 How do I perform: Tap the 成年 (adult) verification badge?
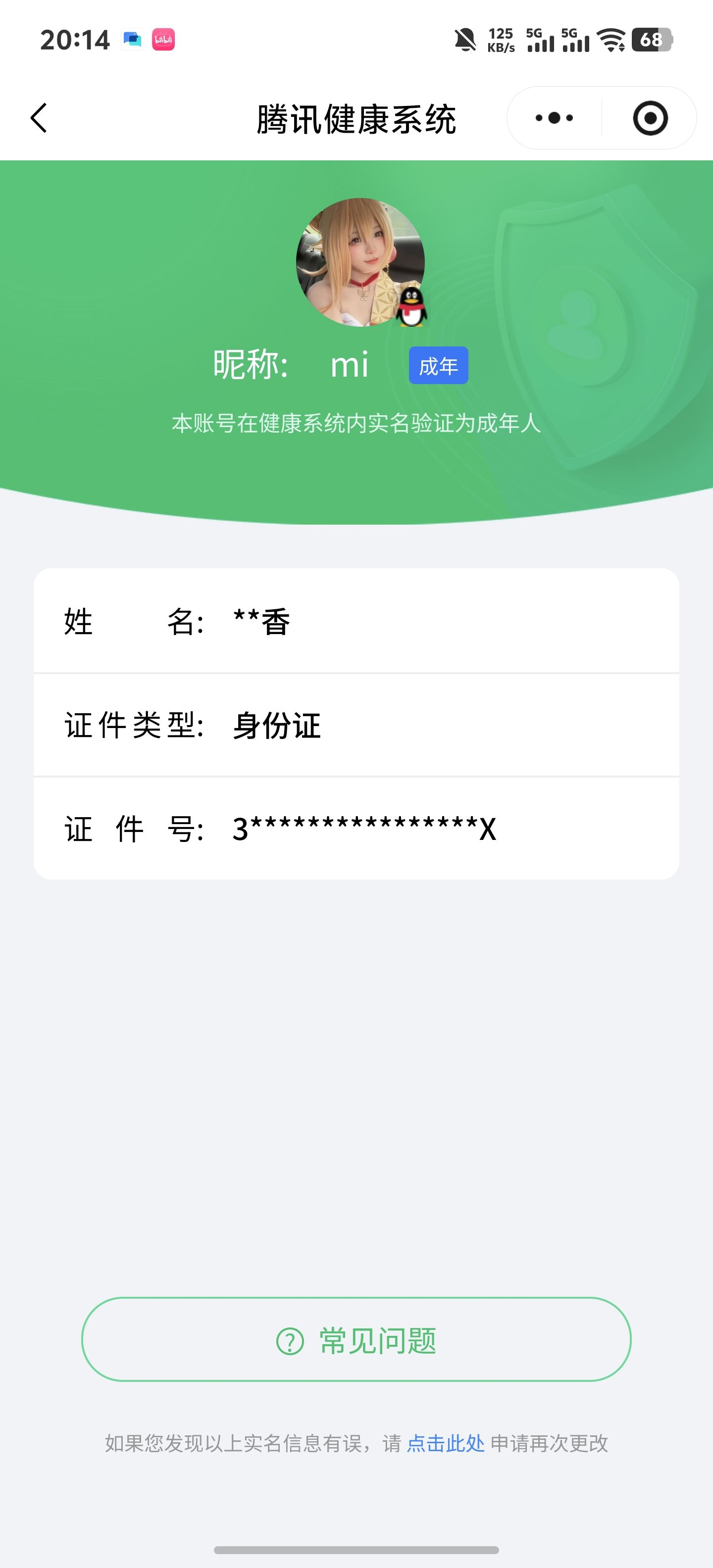439,365
